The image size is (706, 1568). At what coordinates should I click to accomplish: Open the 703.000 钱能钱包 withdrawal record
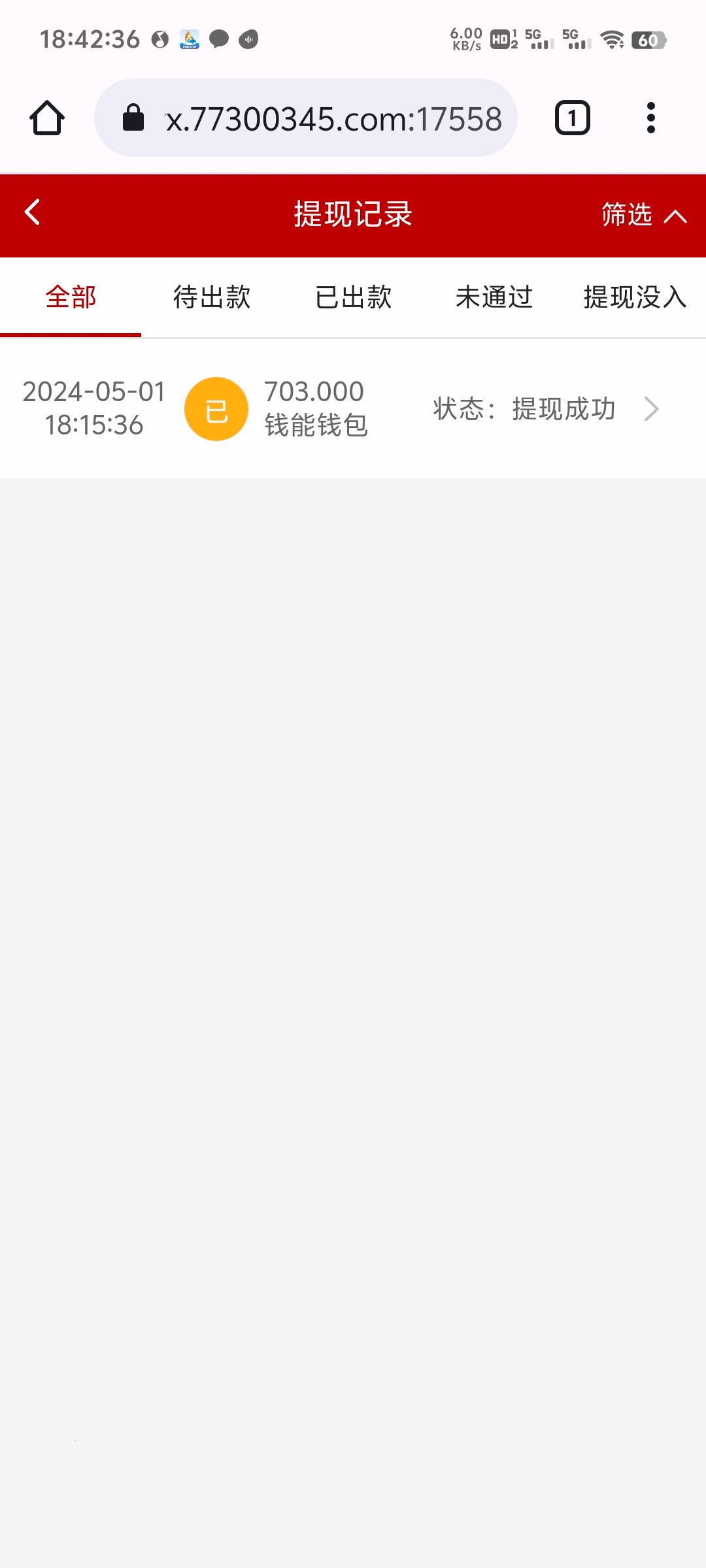(x=353, y=409)
